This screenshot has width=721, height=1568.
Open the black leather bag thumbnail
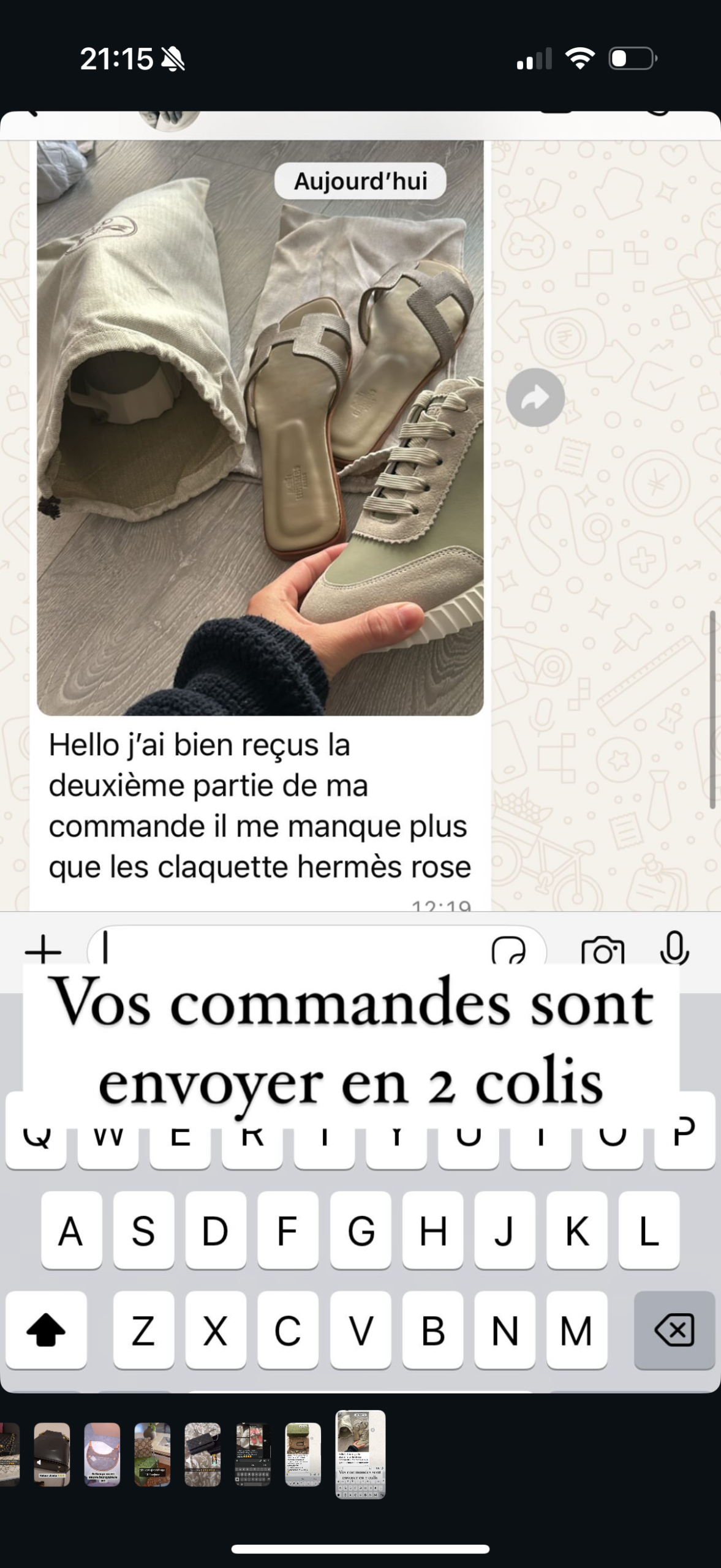(x=51, y=1454)
